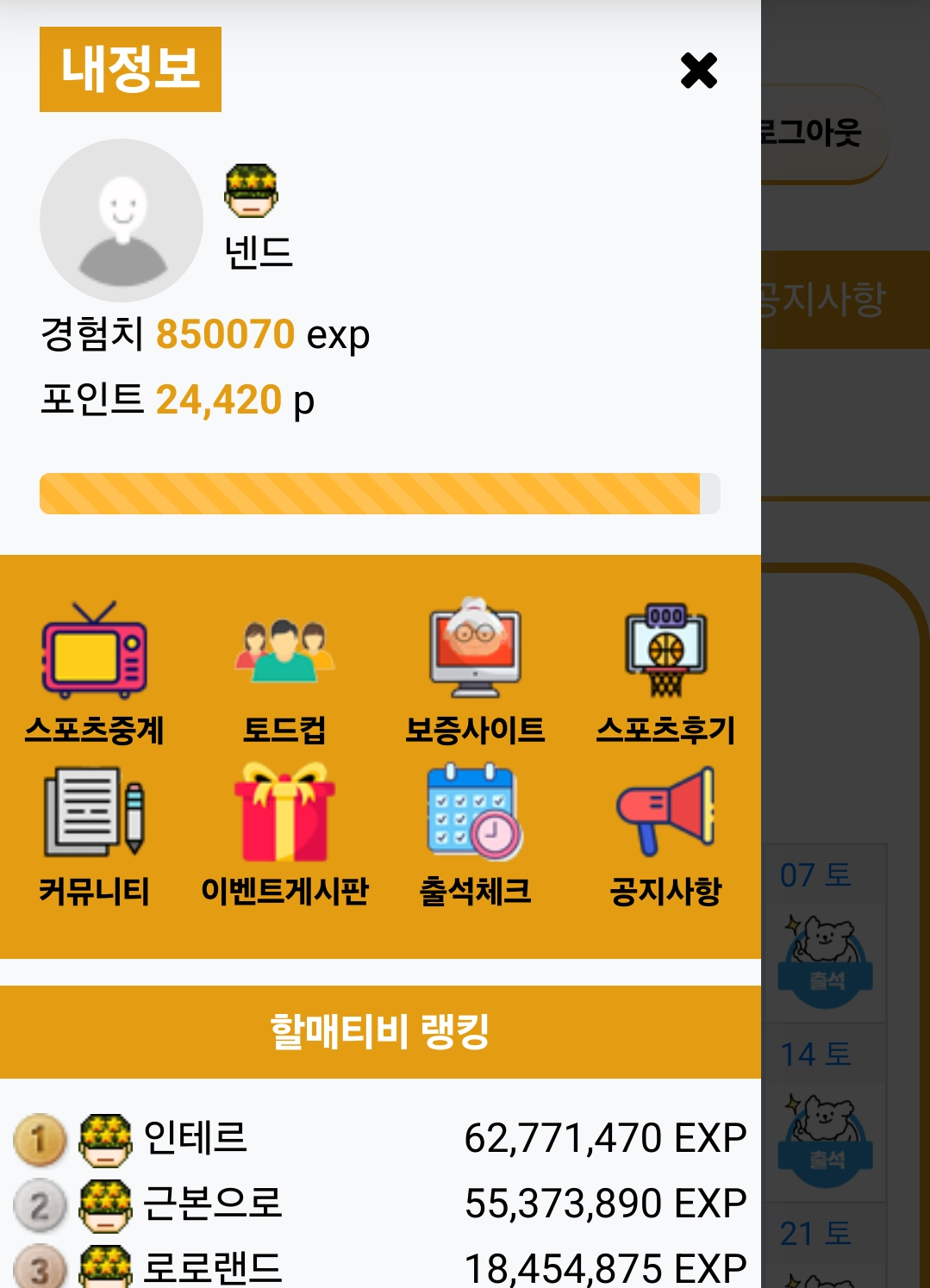
Task: Close the 내정보 side panel
Action: coord(698,71)
